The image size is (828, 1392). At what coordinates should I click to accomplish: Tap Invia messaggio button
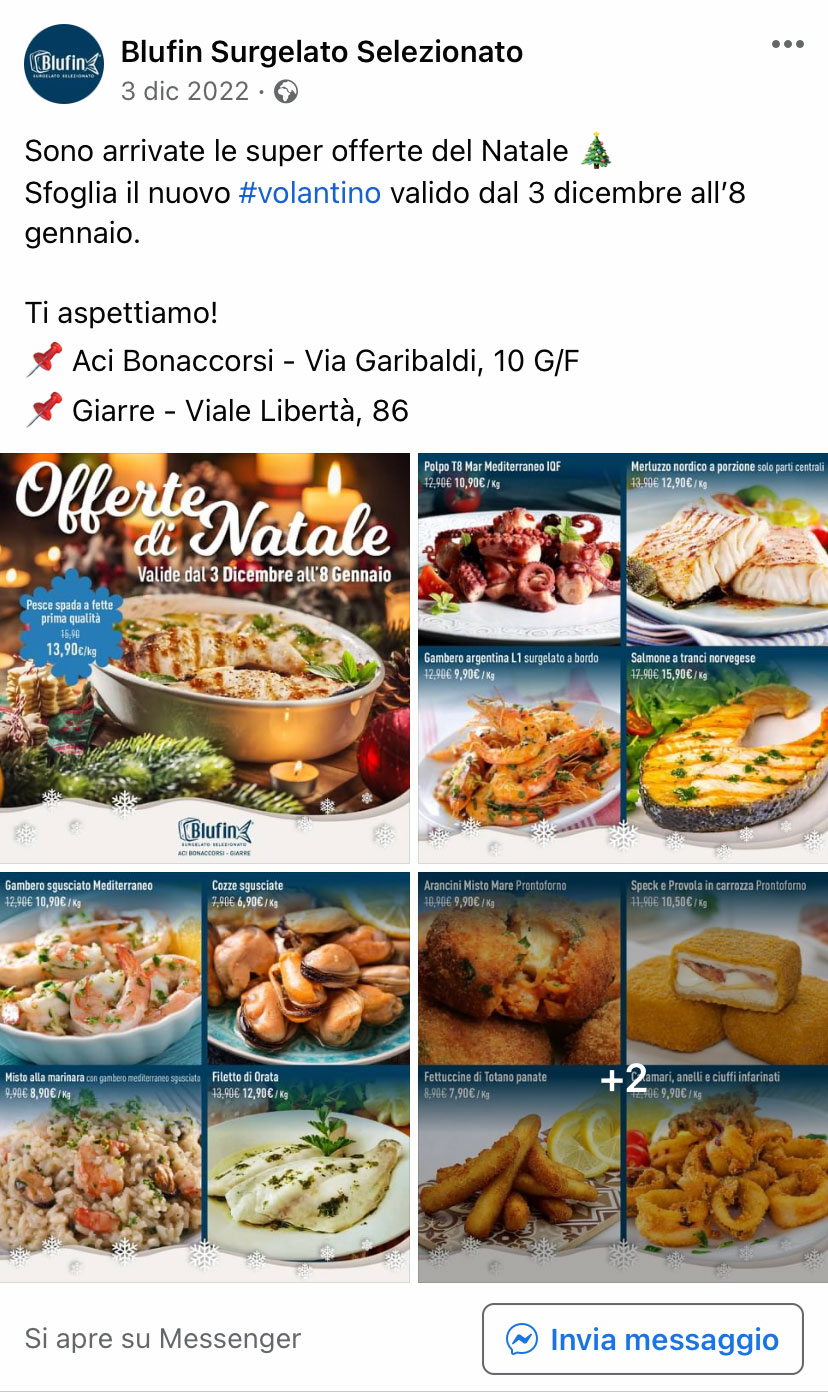pyautogui.click(x=643, y=1339)
